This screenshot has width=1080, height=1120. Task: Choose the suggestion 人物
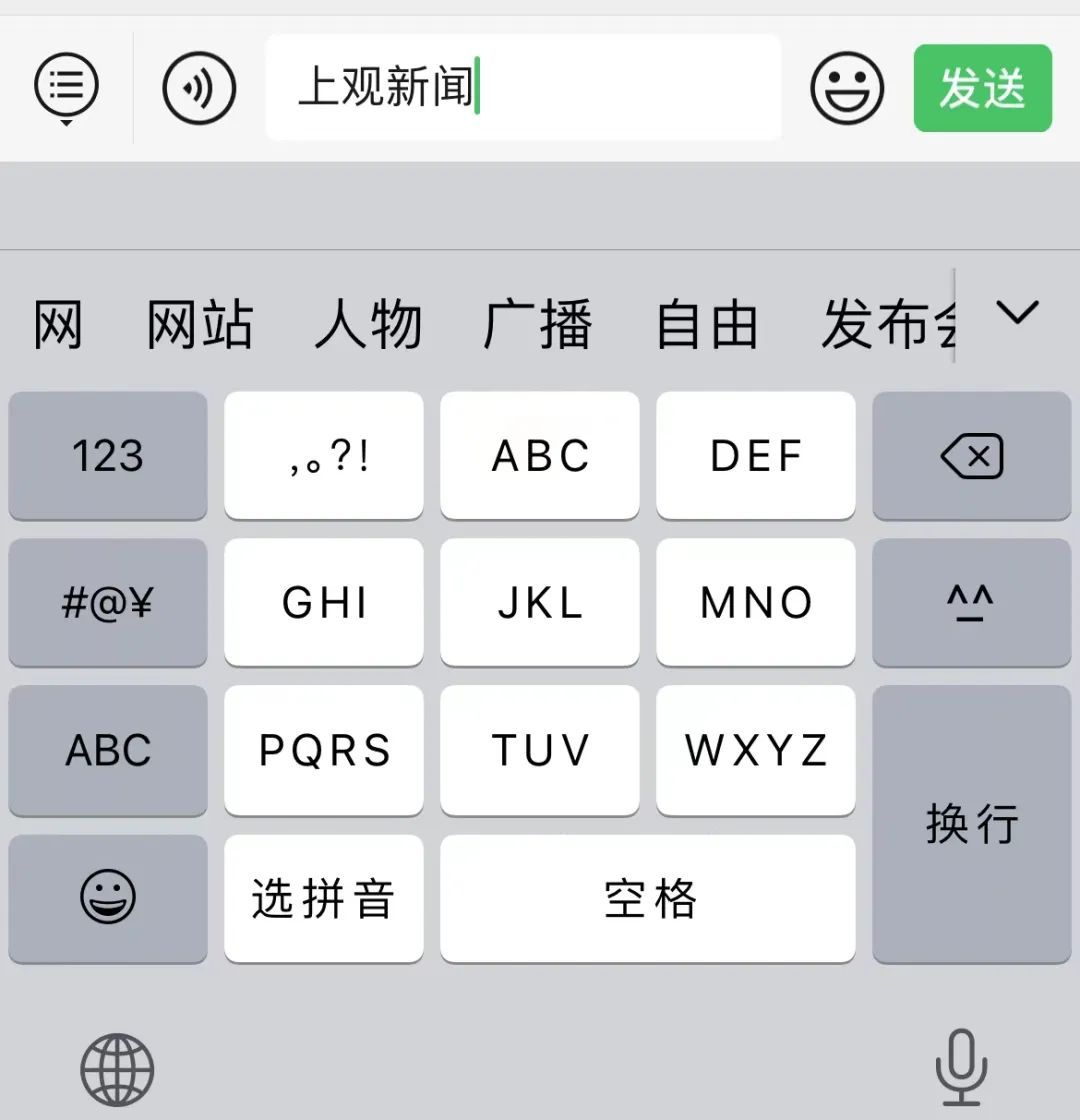[368, 325]
